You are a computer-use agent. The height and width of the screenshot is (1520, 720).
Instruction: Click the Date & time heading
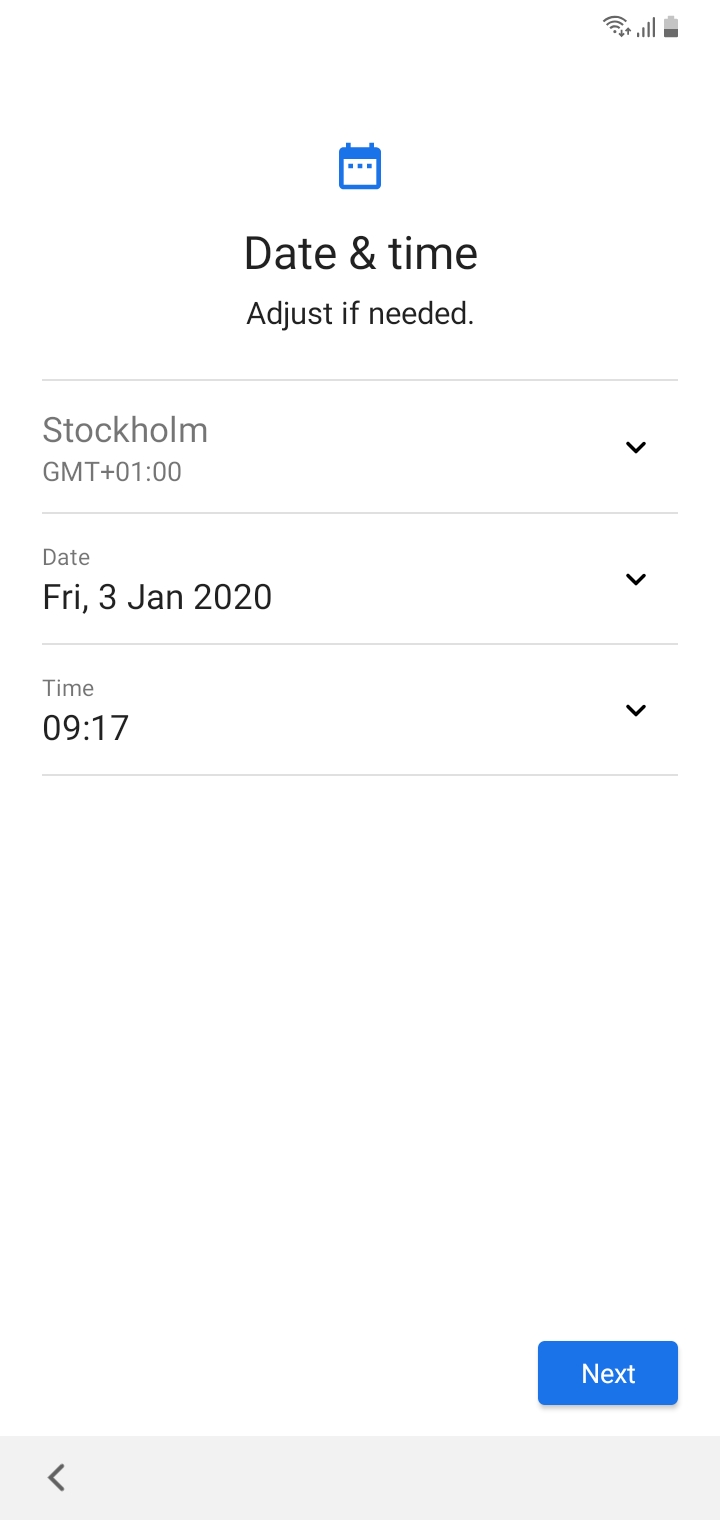(x=360, y=253)
